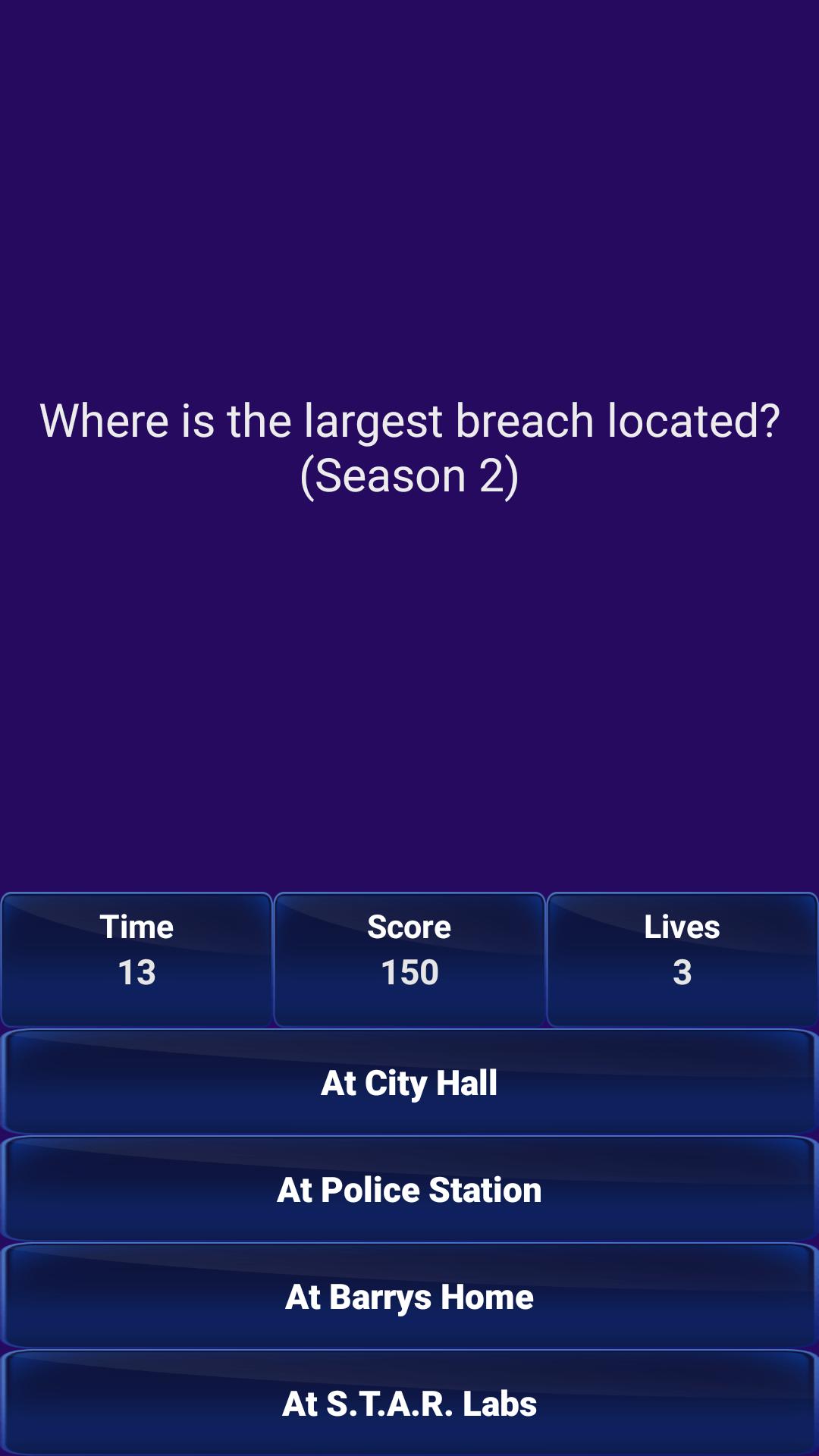Choose At Police Station as the answer
The image size is (819, 1456).
click(x=409, y=1189)
